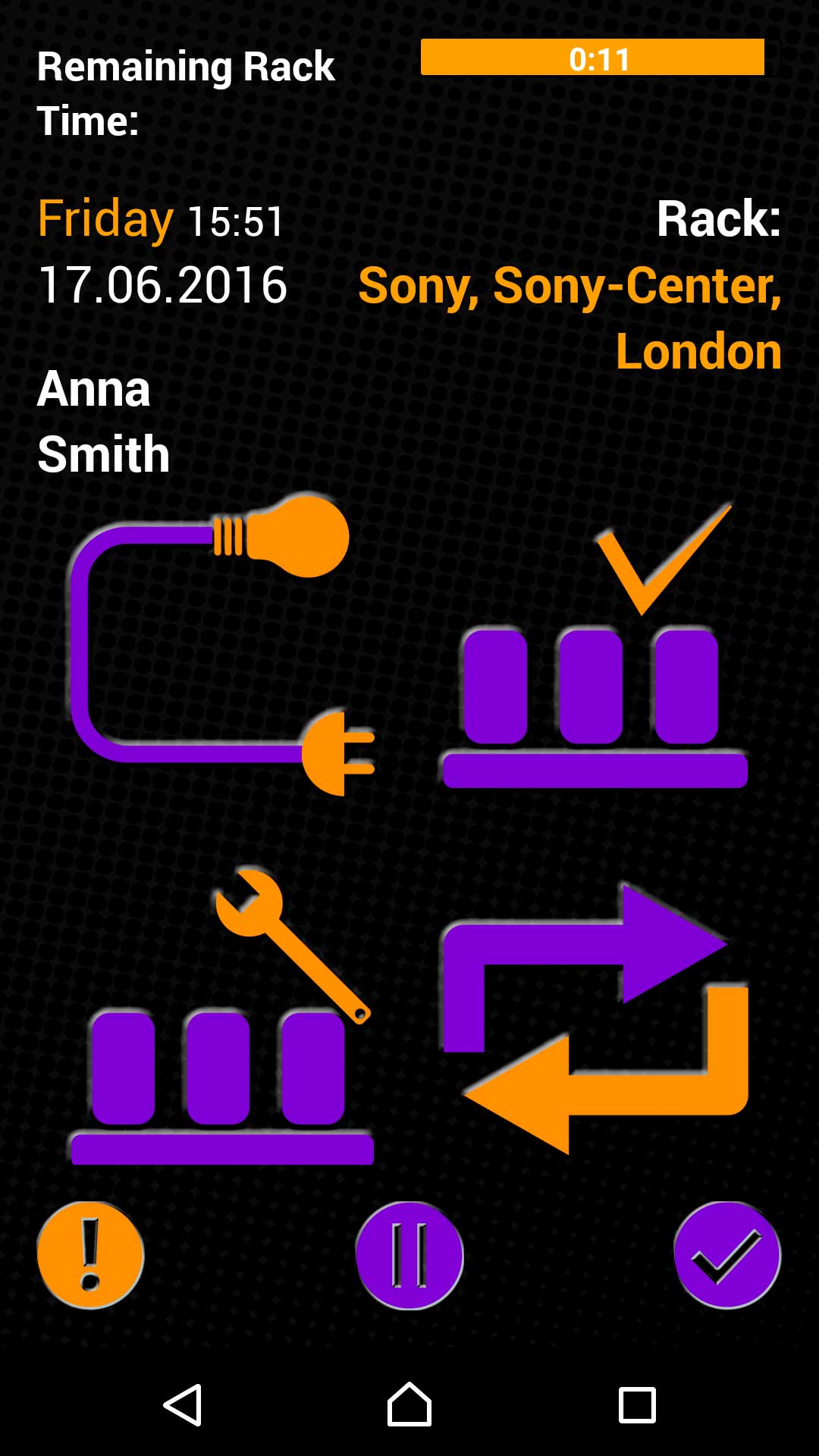Tap the worker name Anna Smith
Viewport: 819px width, 1456px height.
point(102,421)
